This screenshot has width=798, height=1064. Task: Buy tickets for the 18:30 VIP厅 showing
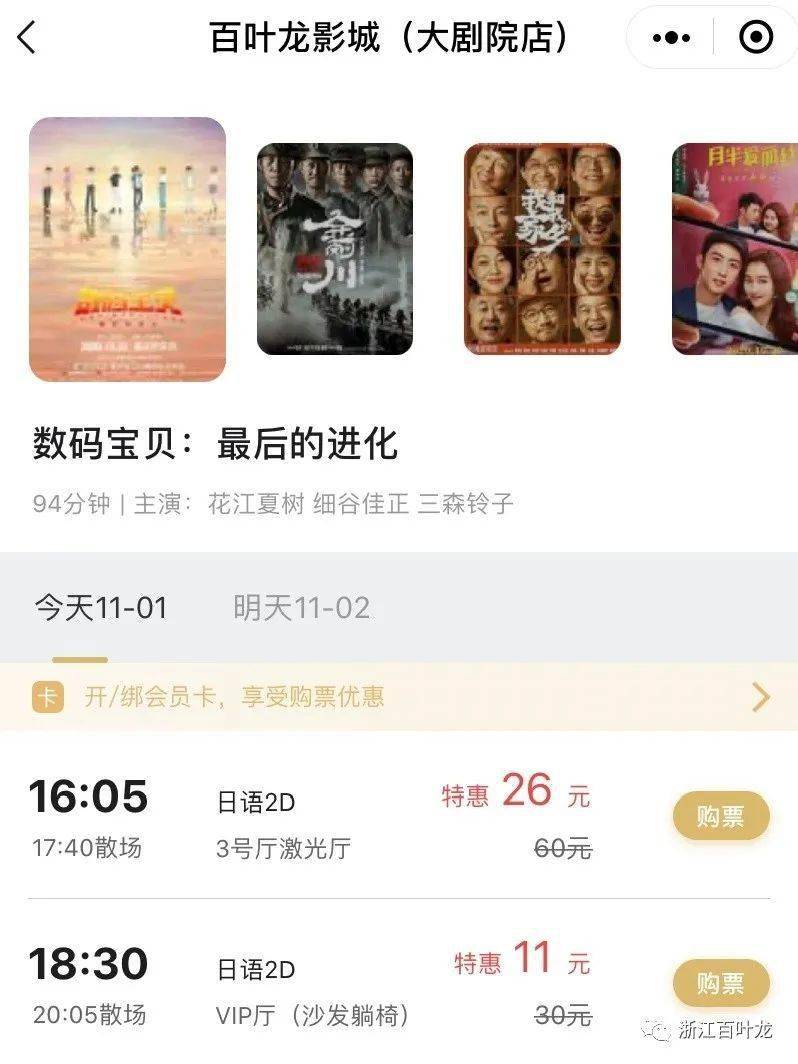[720, 983]
